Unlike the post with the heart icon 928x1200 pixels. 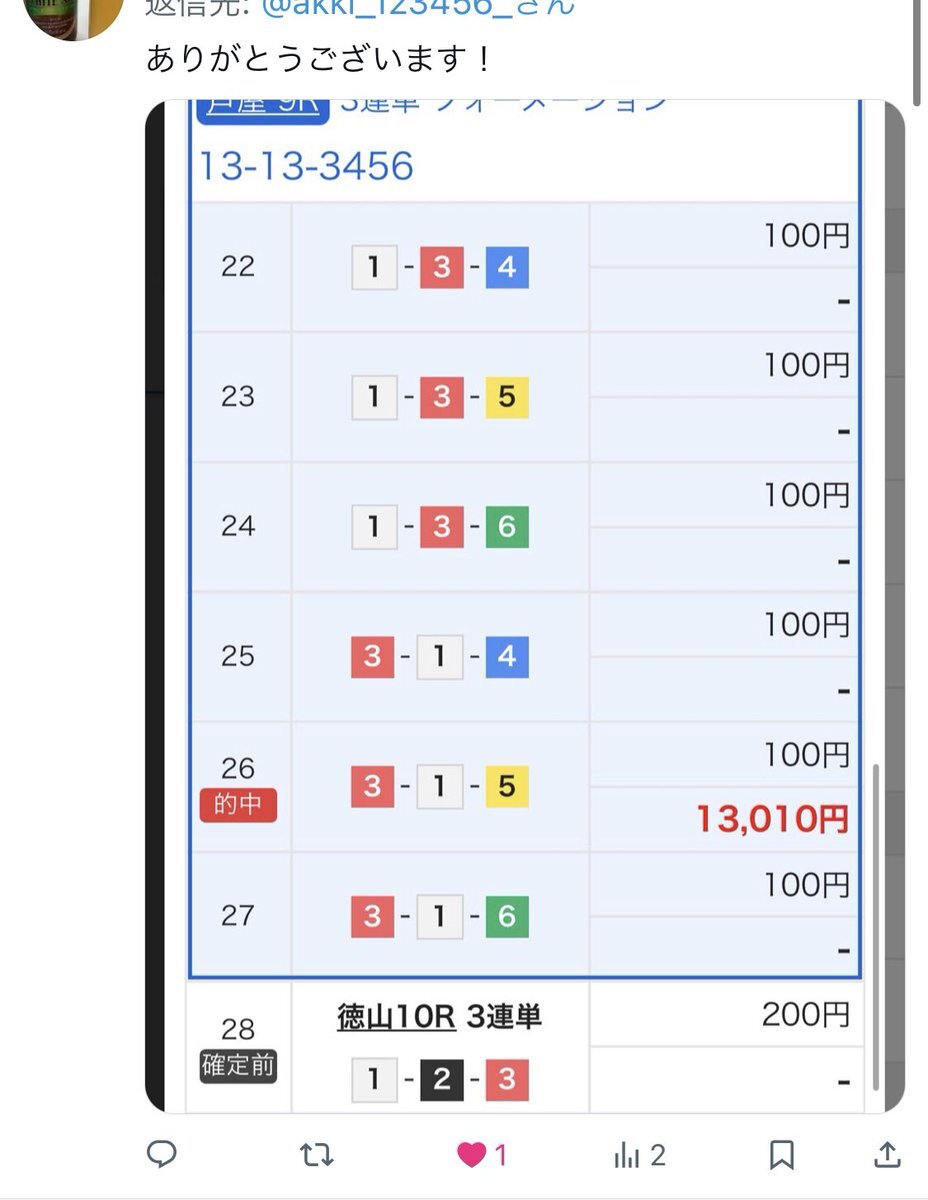click(472, 1155)
